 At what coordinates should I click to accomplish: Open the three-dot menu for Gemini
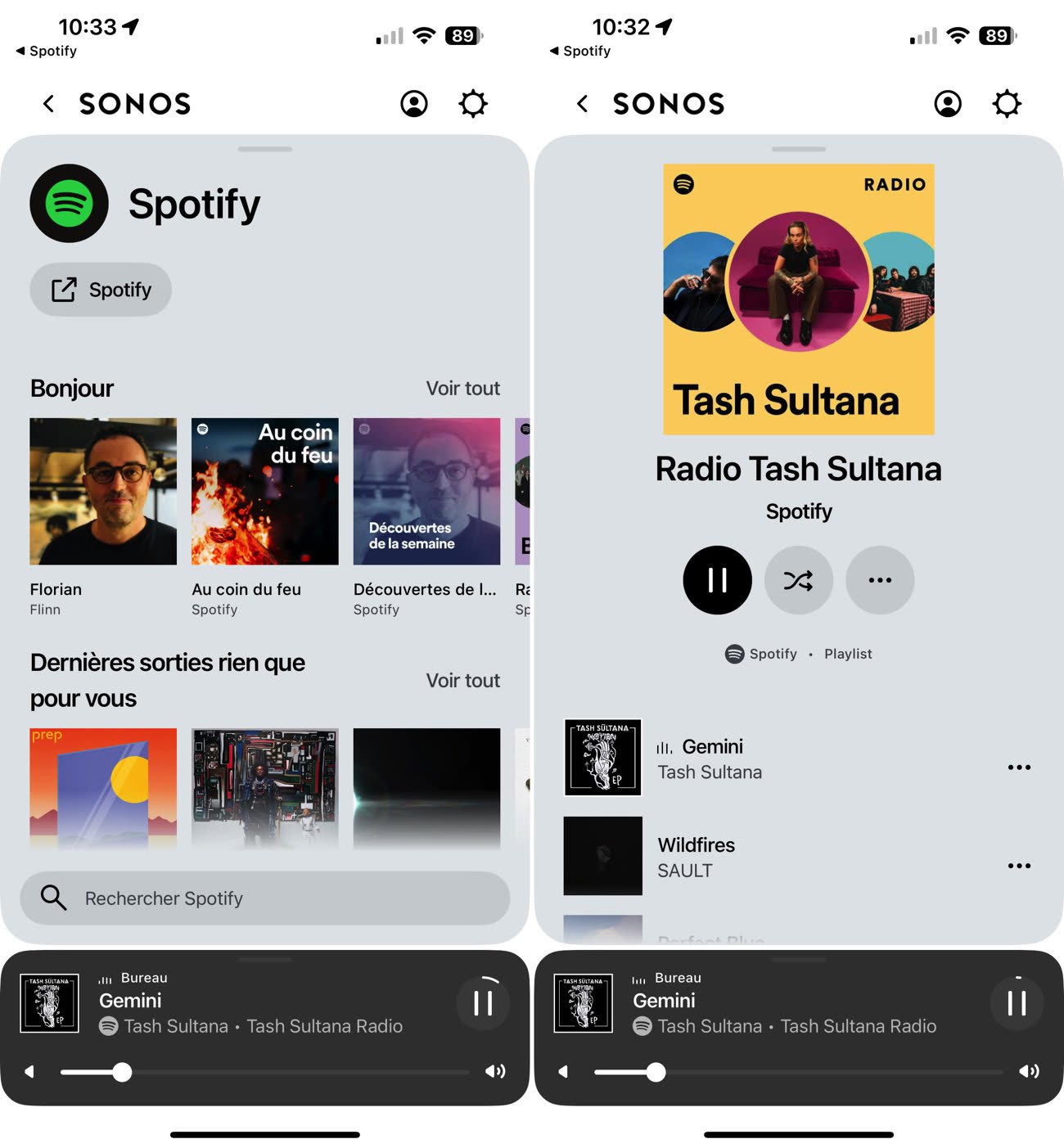tap(1019, 768)
